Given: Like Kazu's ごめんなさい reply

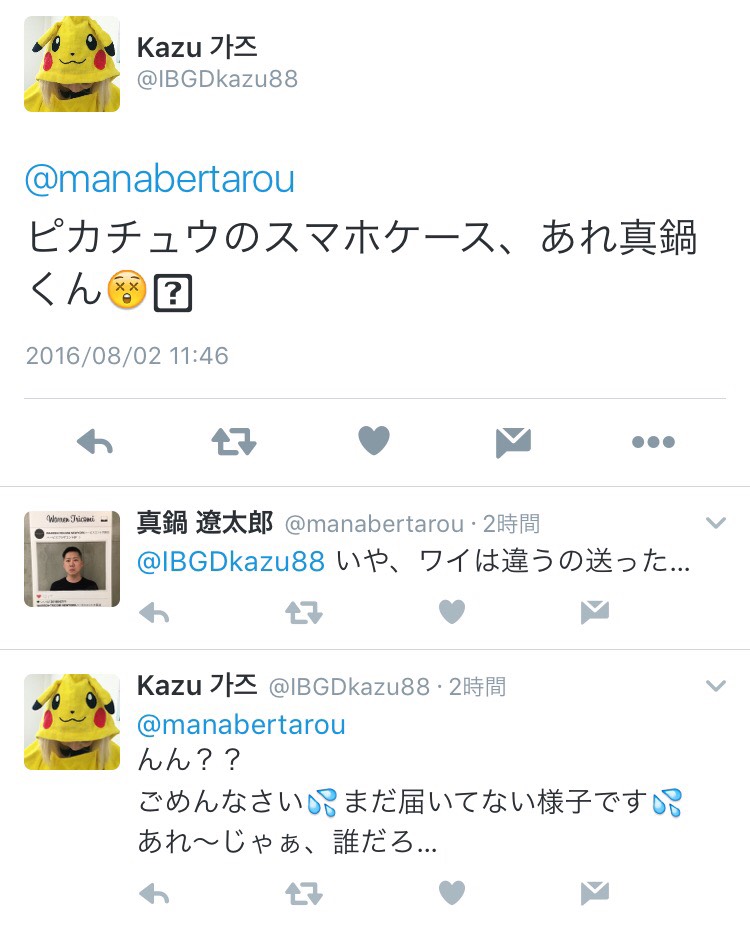Looking at the screenshot, I should pos(452,892).
